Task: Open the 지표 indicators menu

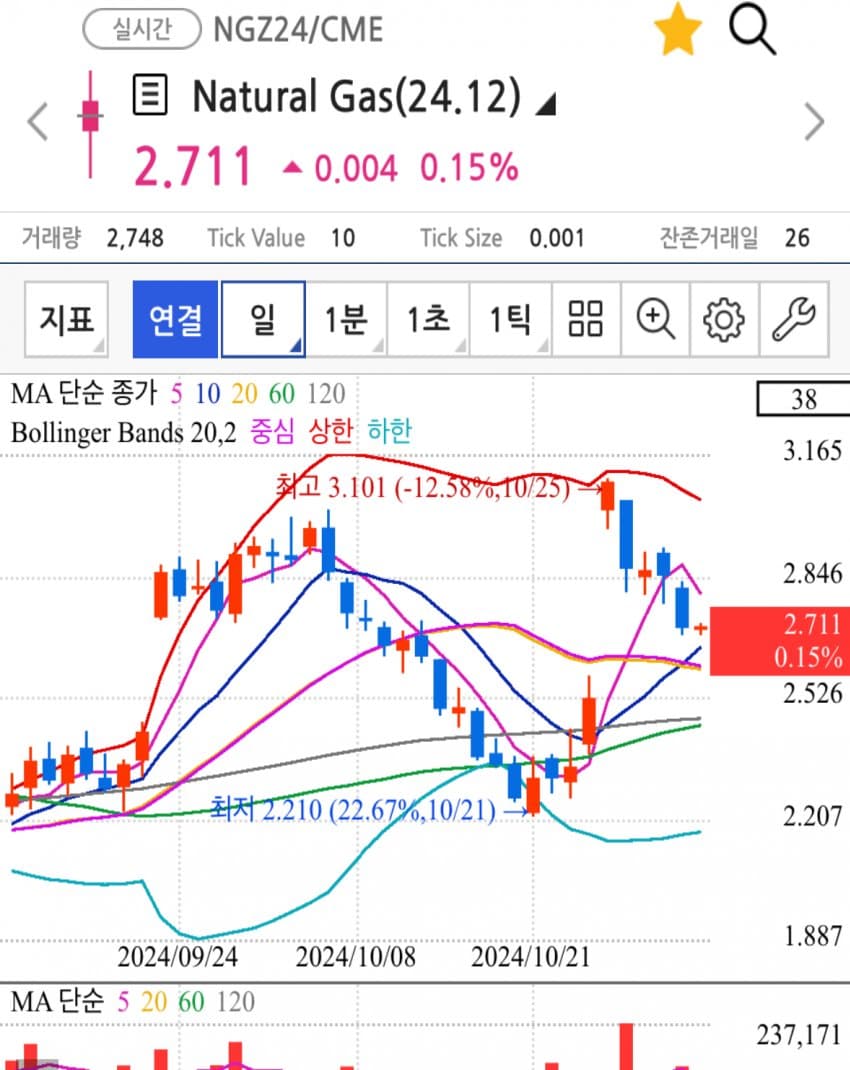Action: pos(67,320)
